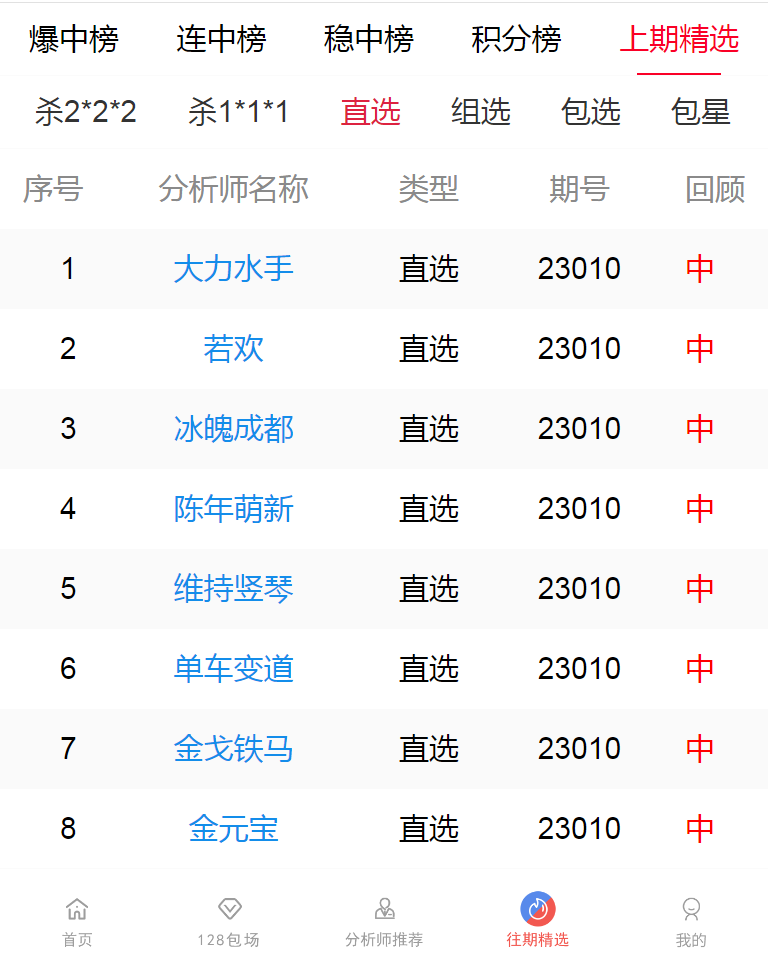View analyst 陈年萌新

(233, 509)
